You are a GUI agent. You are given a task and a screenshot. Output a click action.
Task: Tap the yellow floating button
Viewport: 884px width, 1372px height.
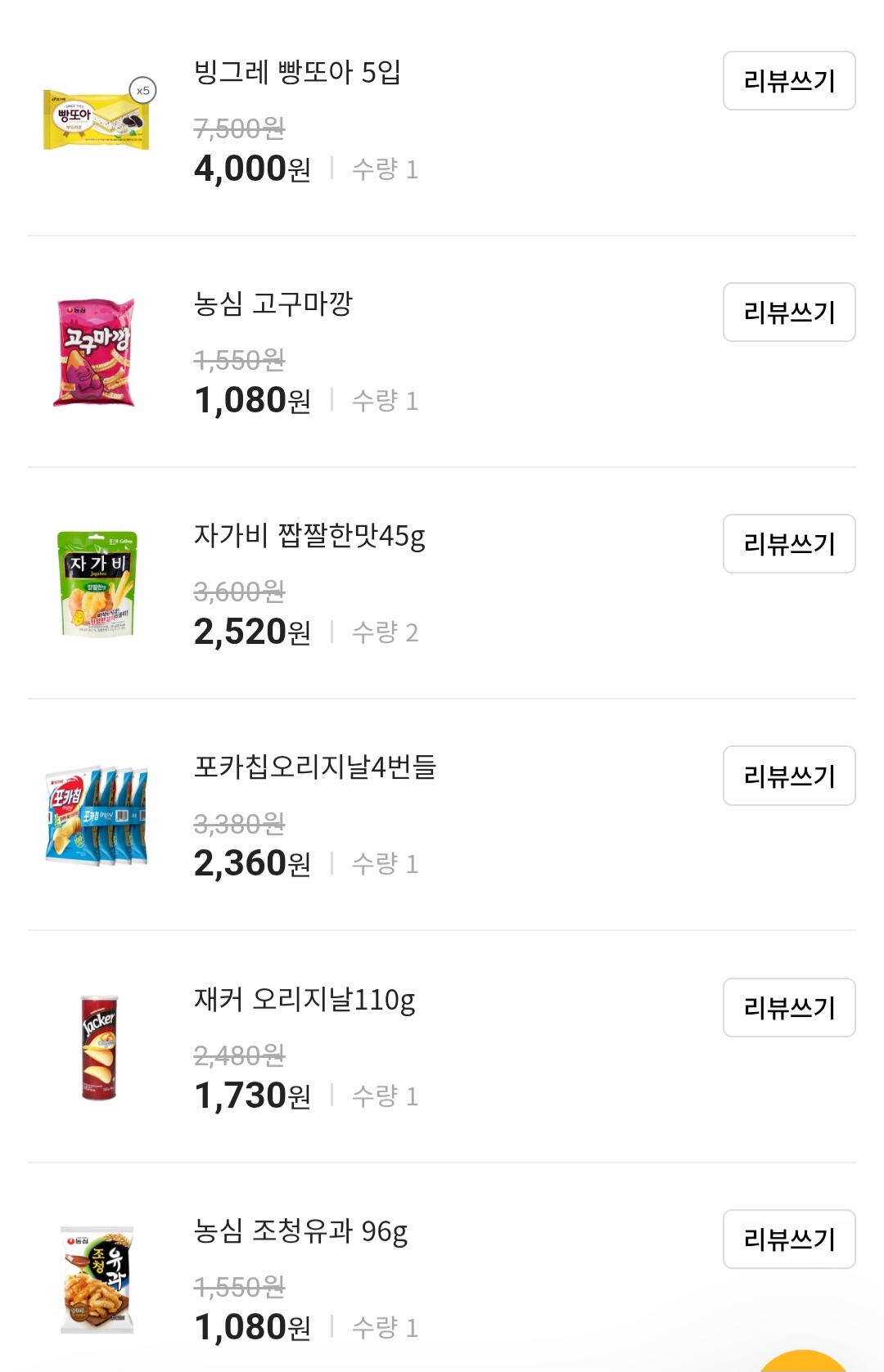[x=804, y=1361]
